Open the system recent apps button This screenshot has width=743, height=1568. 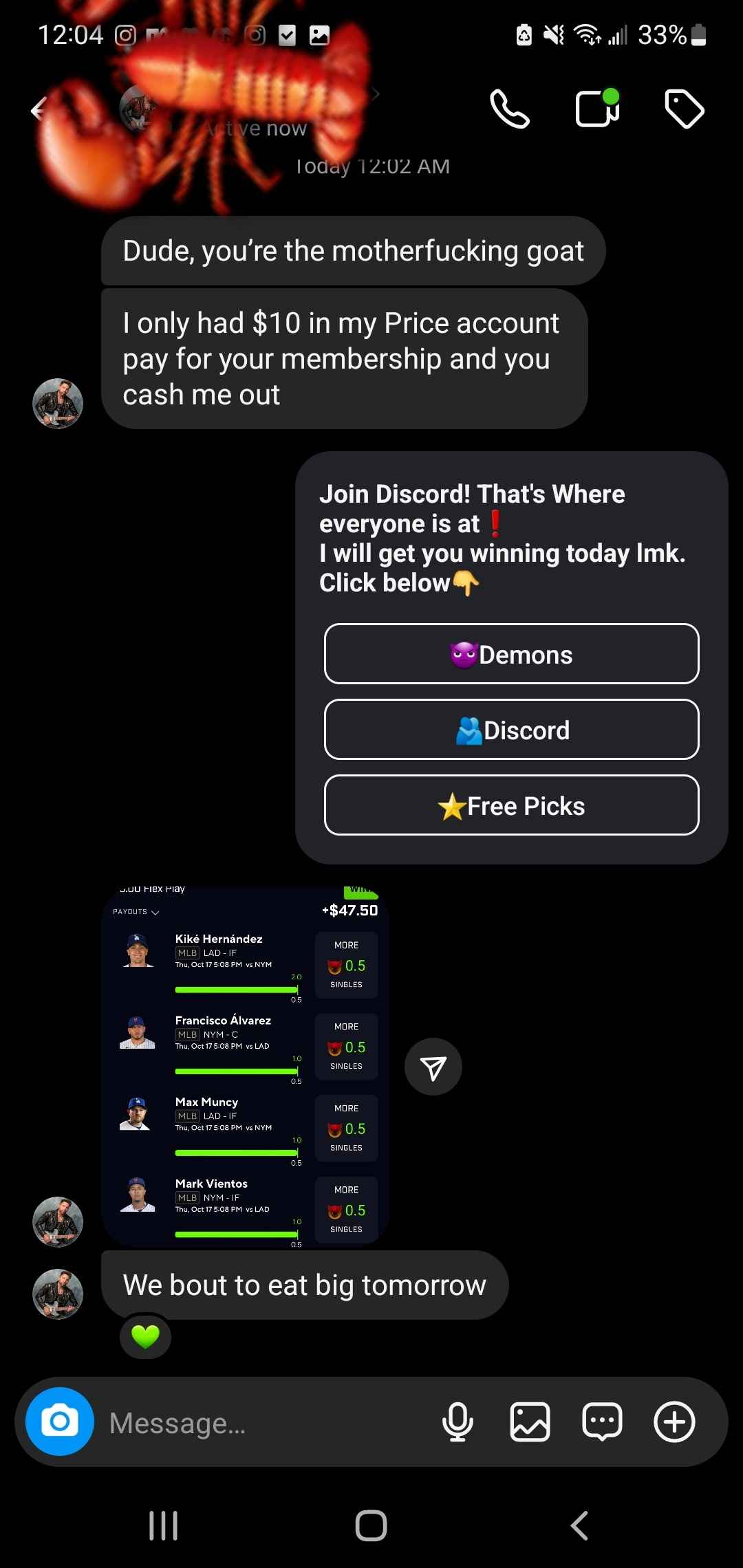[164, 1525]
